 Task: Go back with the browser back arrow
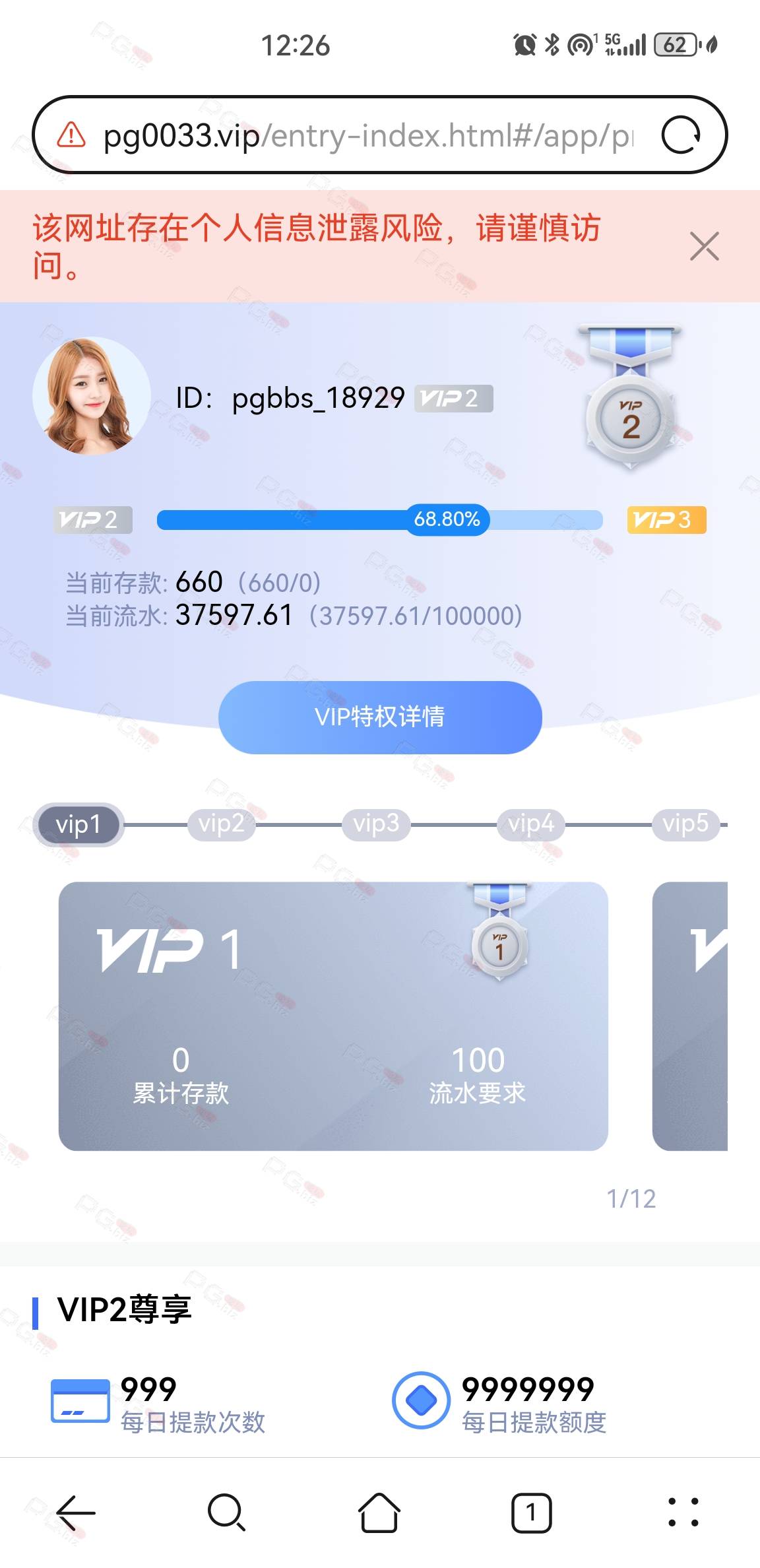coord(77,1512)
